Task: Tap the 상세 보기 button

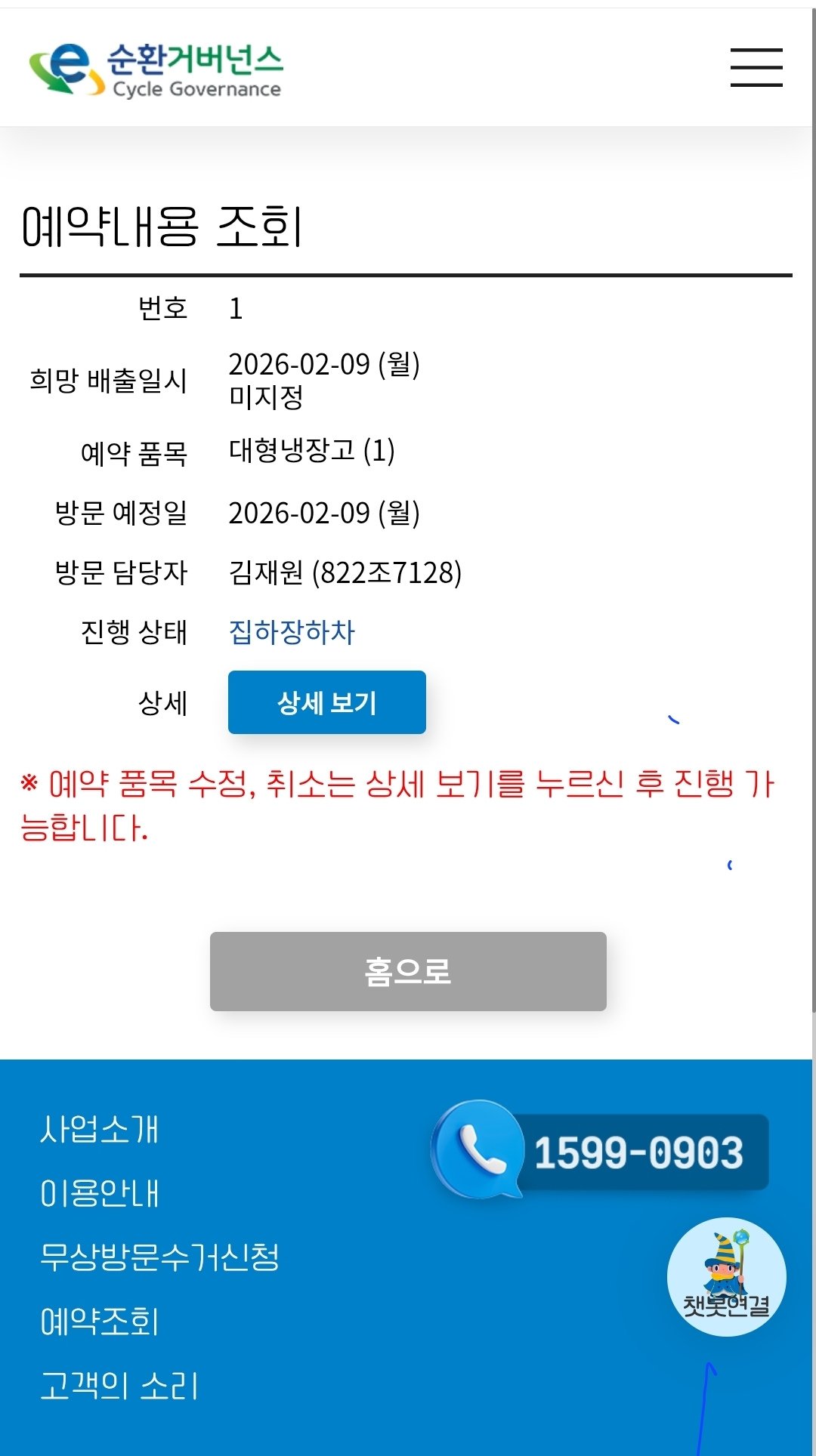Action: (x=326, y=702)
